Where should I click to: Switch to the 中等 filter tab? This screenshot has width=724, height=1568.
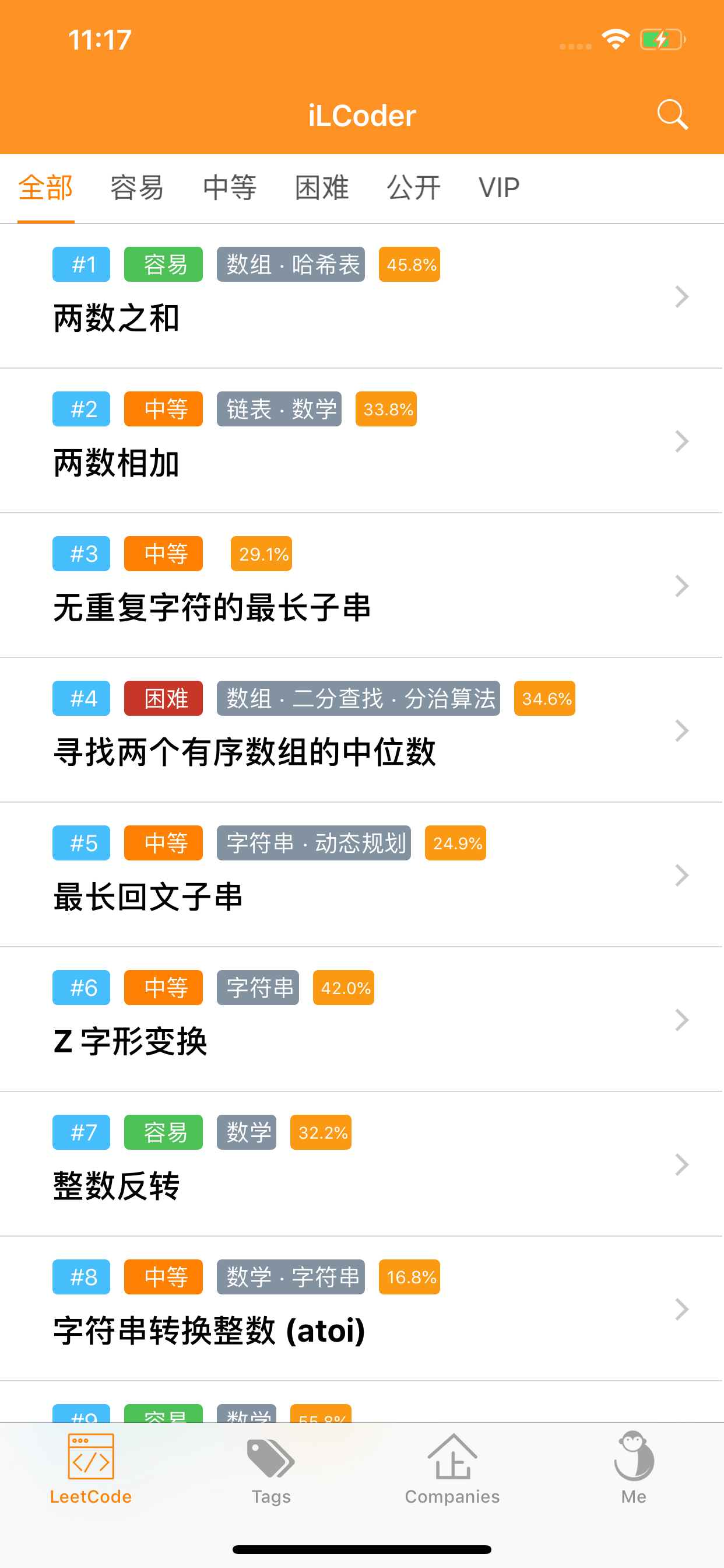pyautogui.click(x=229, y=187)
